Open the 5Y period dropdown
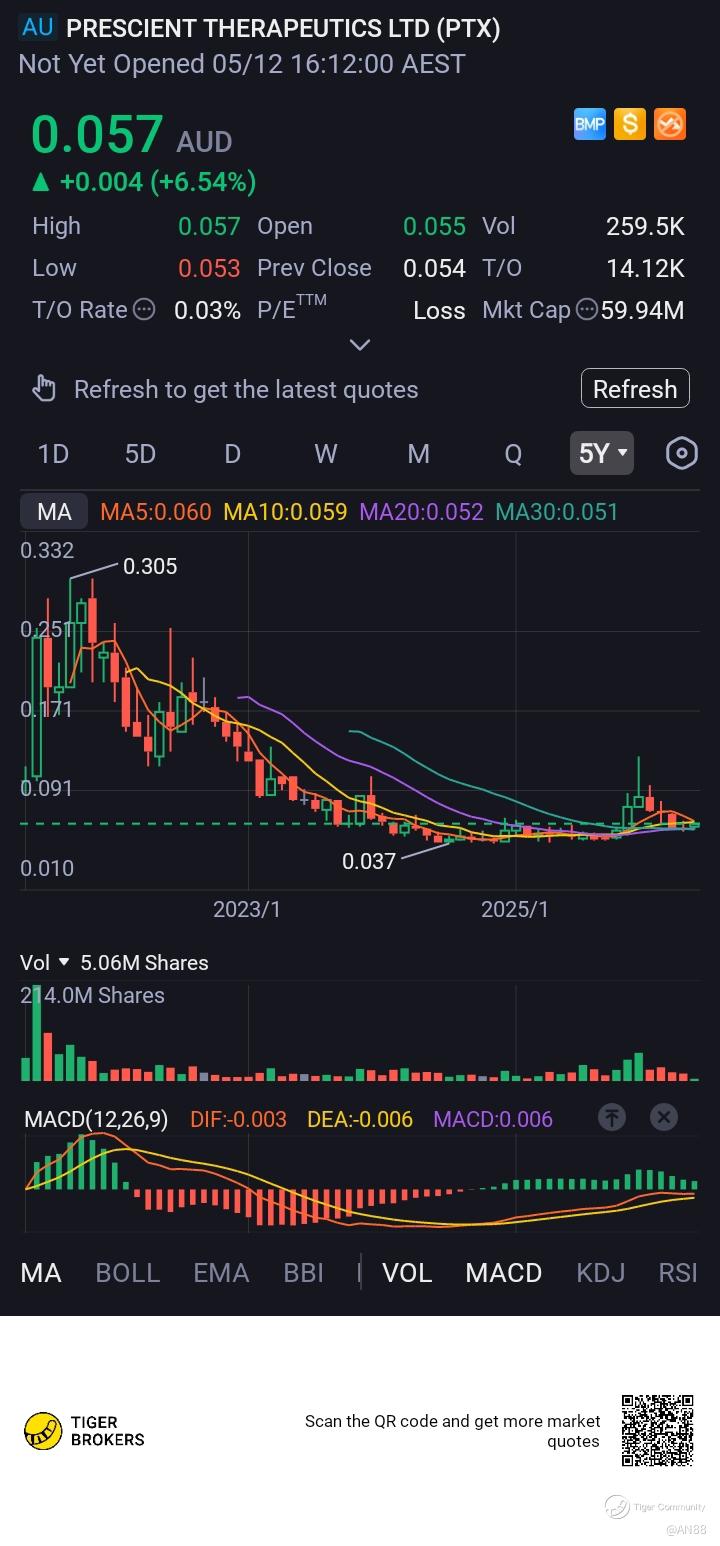Image resolution: width=720 pixels, height=1546 pixels. tap(601, 453)
